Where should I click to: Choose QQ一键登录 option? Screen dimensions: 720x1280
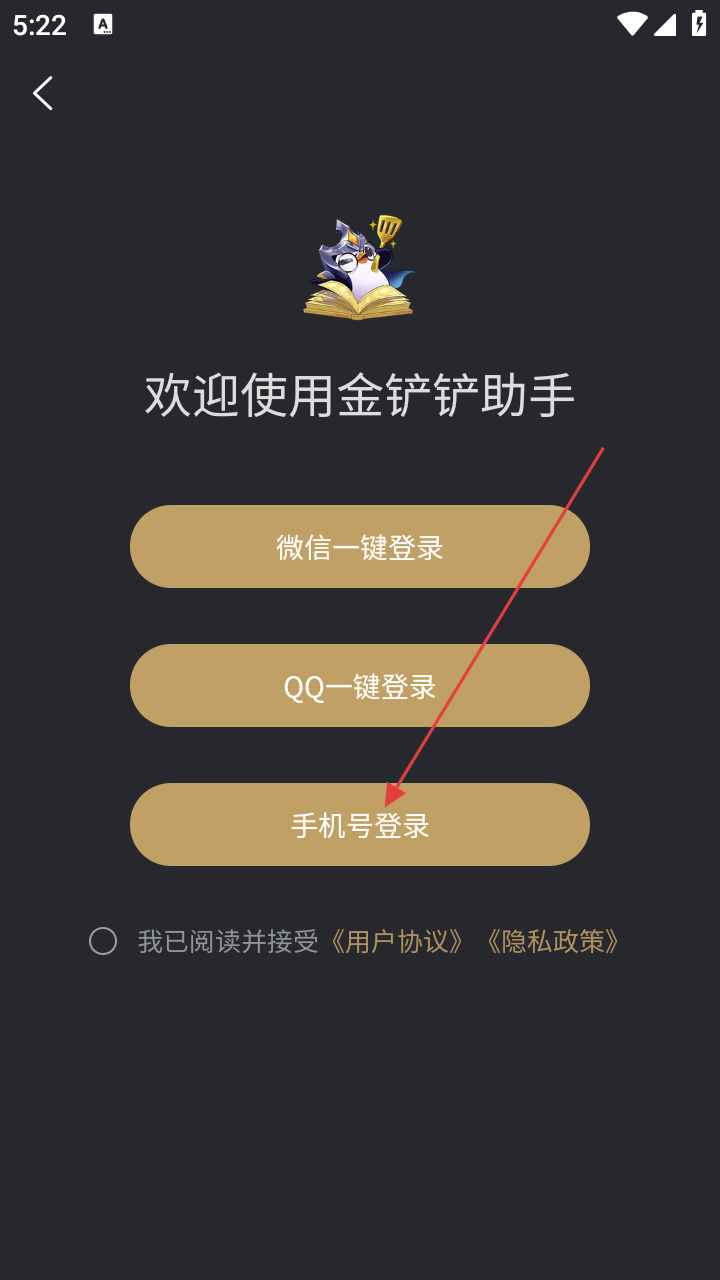360,686
